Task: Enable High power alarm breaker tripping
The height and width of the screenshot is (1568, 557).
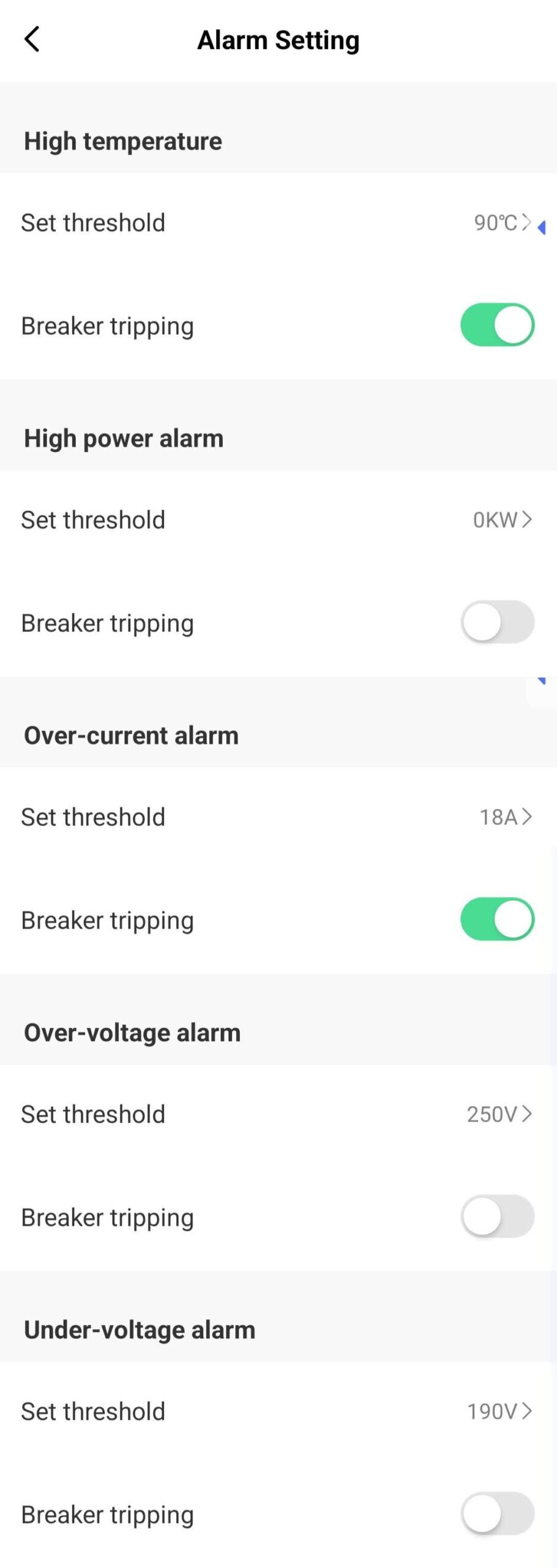Action: [x=497, y=622]
